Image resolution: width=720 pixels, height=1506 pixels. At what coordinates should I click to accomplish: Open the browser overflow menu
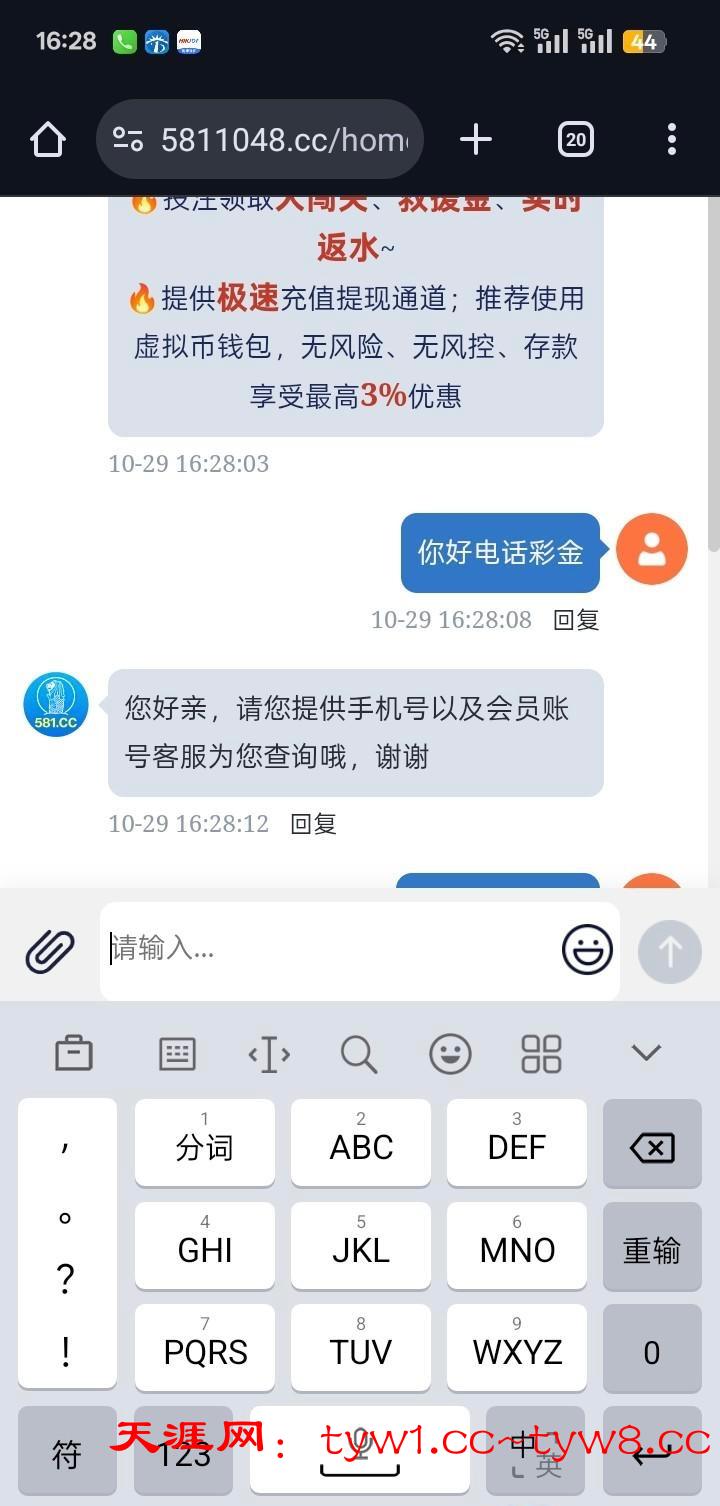(671, 139)
